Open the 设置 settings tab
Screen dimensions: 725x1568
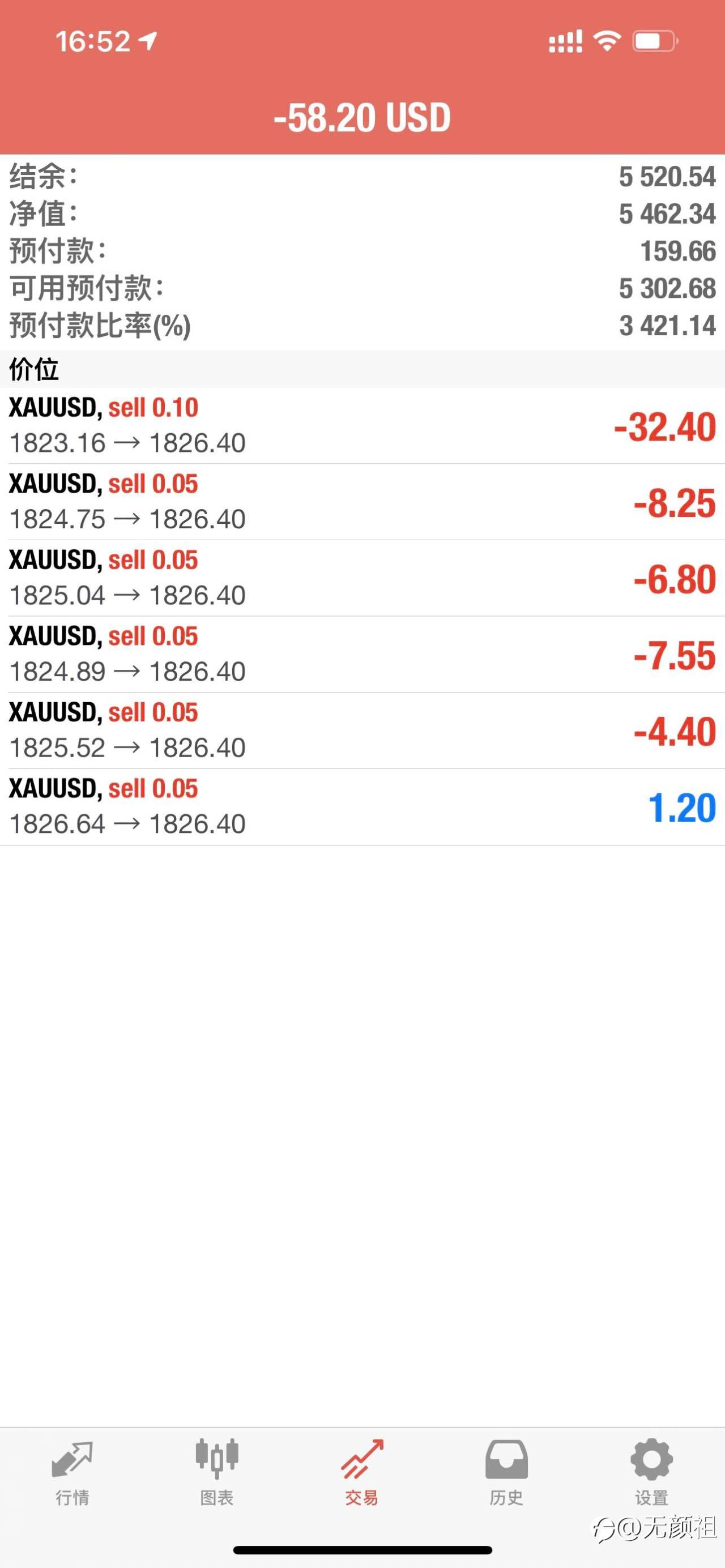(x=652, y=1473)
